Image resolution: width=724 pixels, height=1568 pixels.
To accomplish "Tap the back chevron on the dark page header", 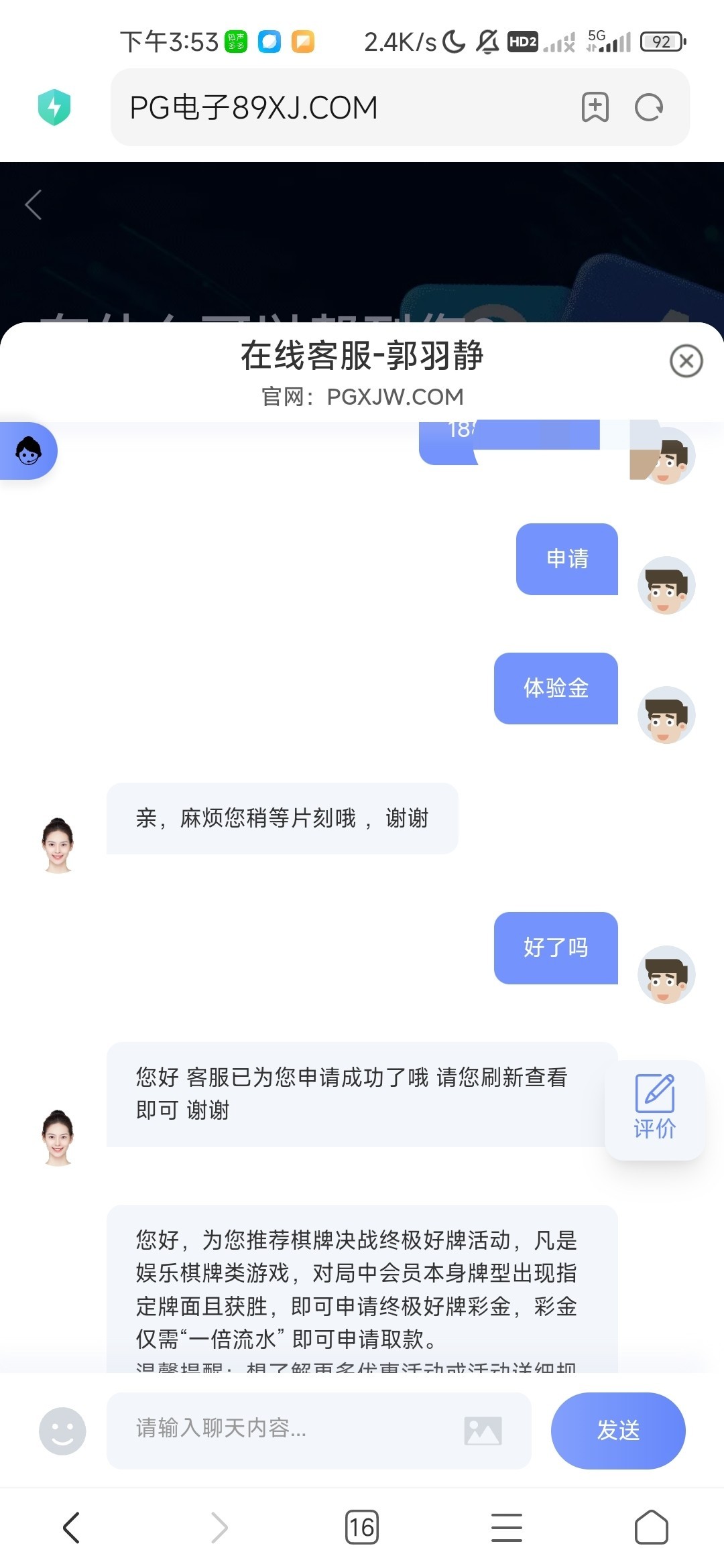I will pyautogui.click(x=33, y=205).
